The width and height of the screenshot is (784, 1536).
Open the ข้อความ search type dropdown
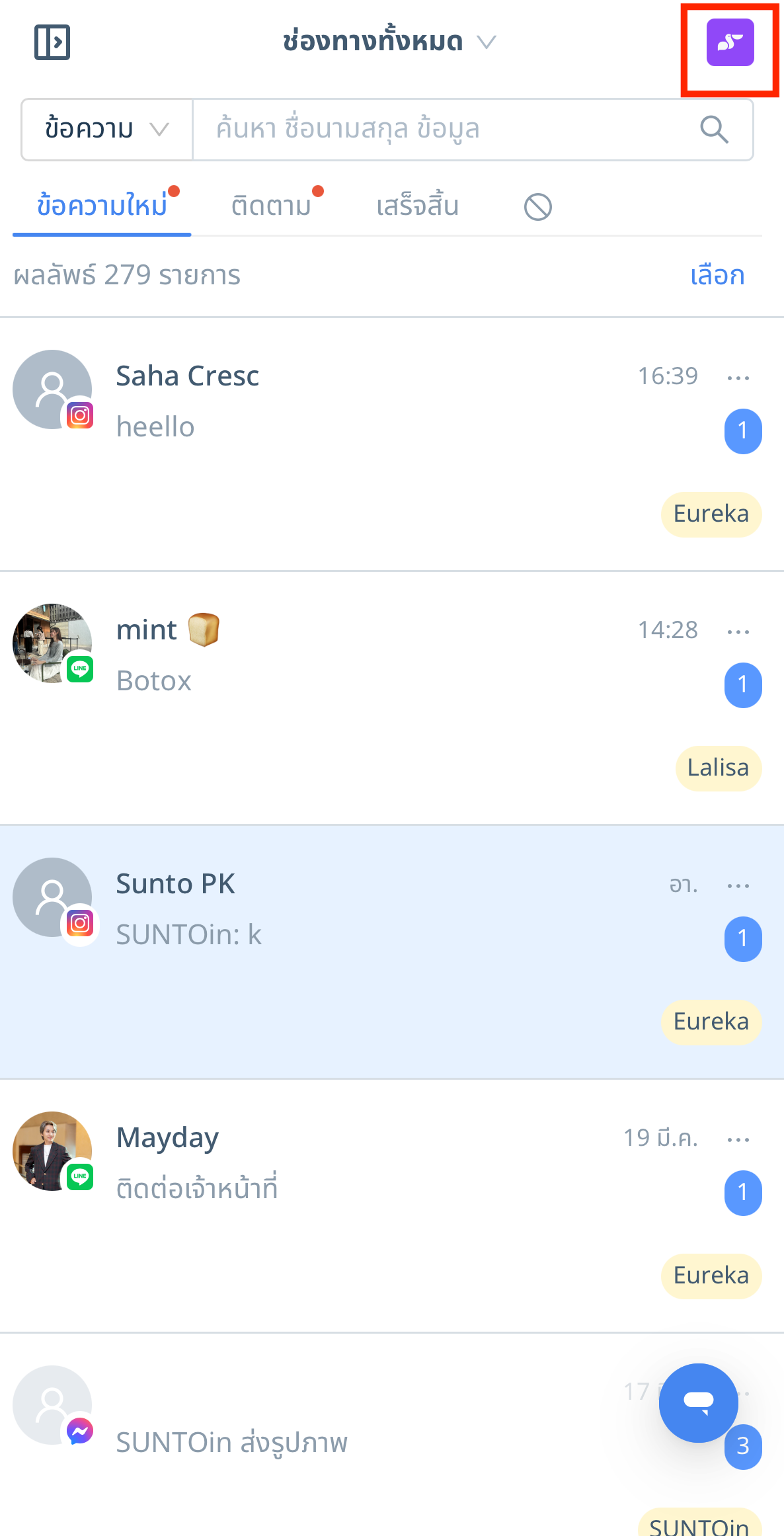(107, 129)
